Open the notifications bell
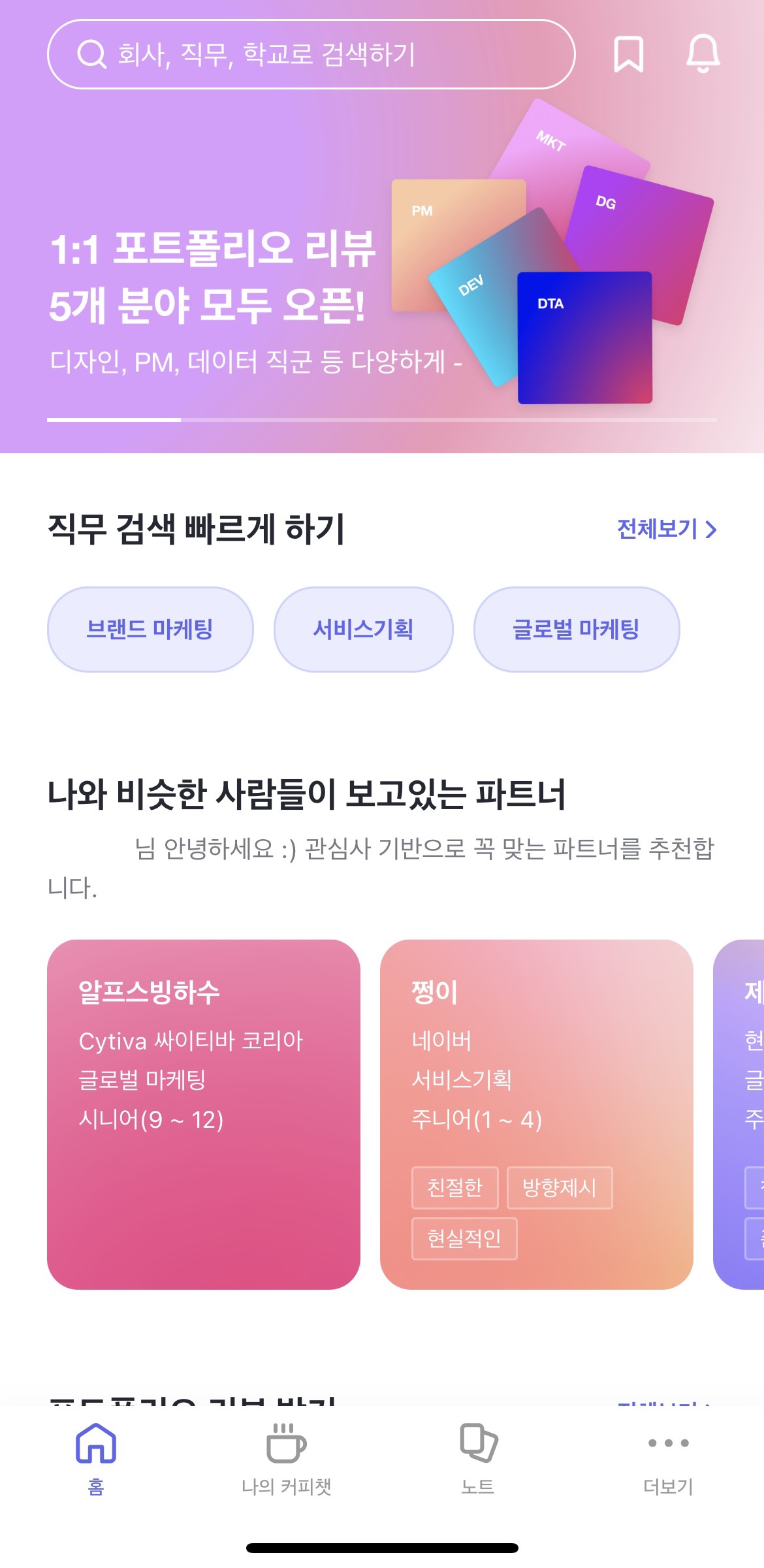The image size is (764, 1568). [703, 54]
